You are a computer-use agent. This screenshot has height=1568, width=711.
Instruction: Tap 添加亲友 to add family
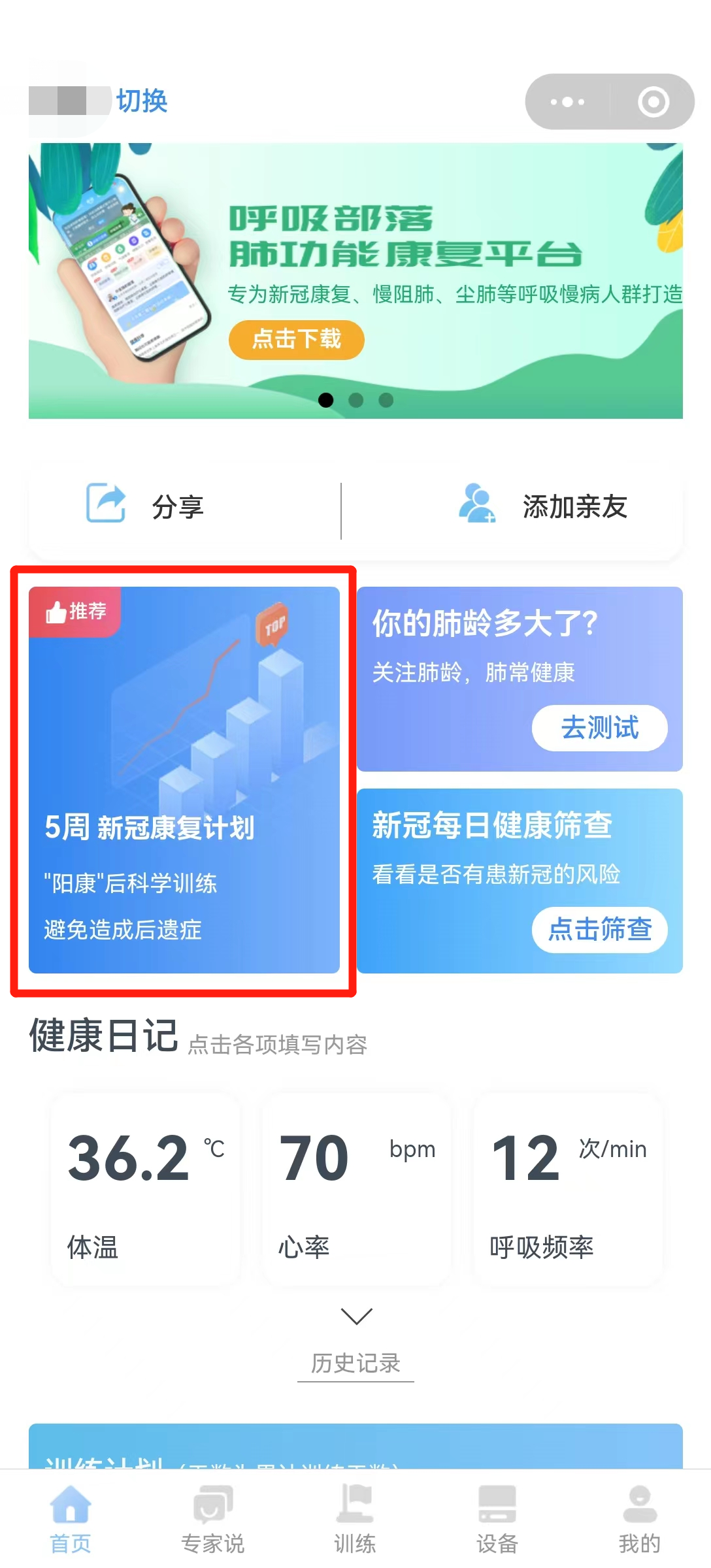click(542, 506)
